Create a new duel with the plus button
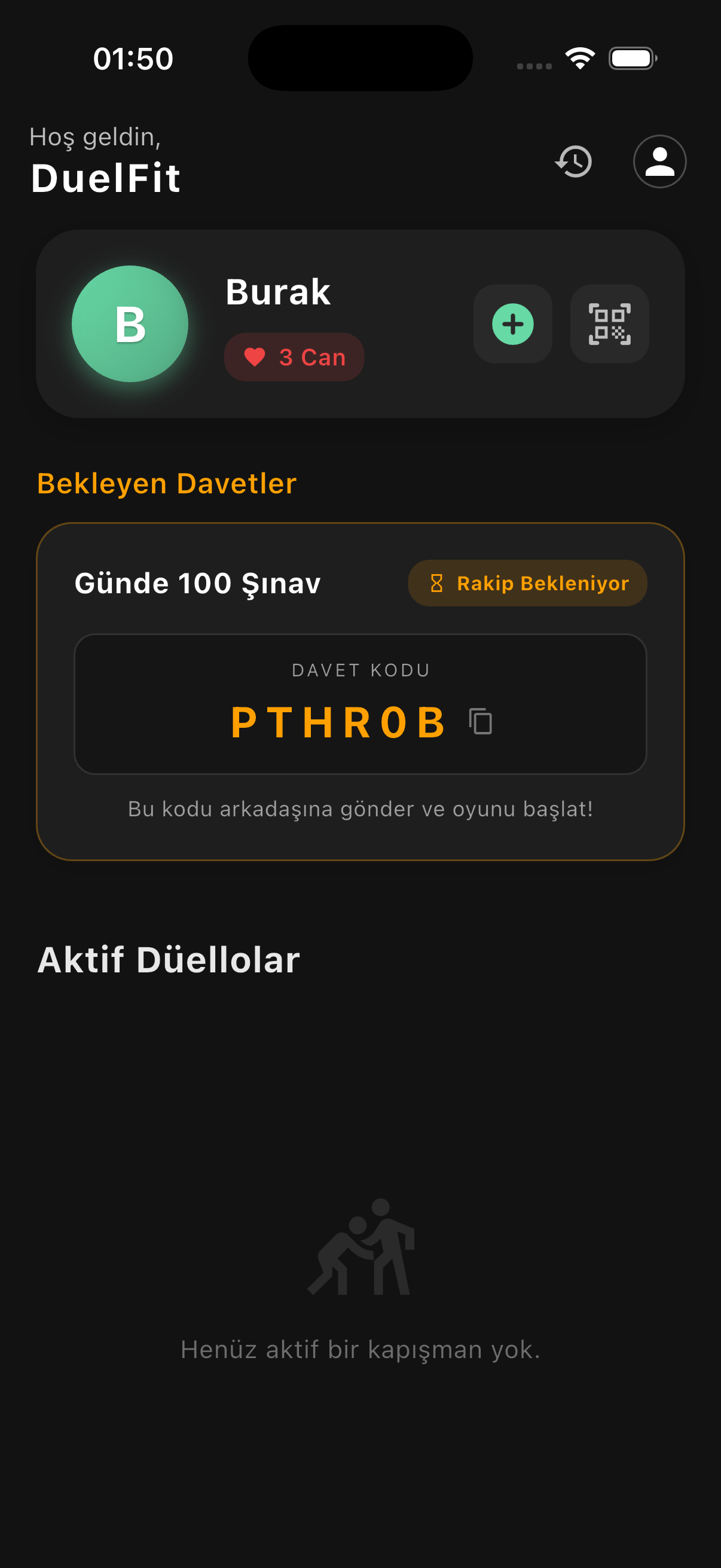Screen dimensions: 721x1568 [512, 324]
